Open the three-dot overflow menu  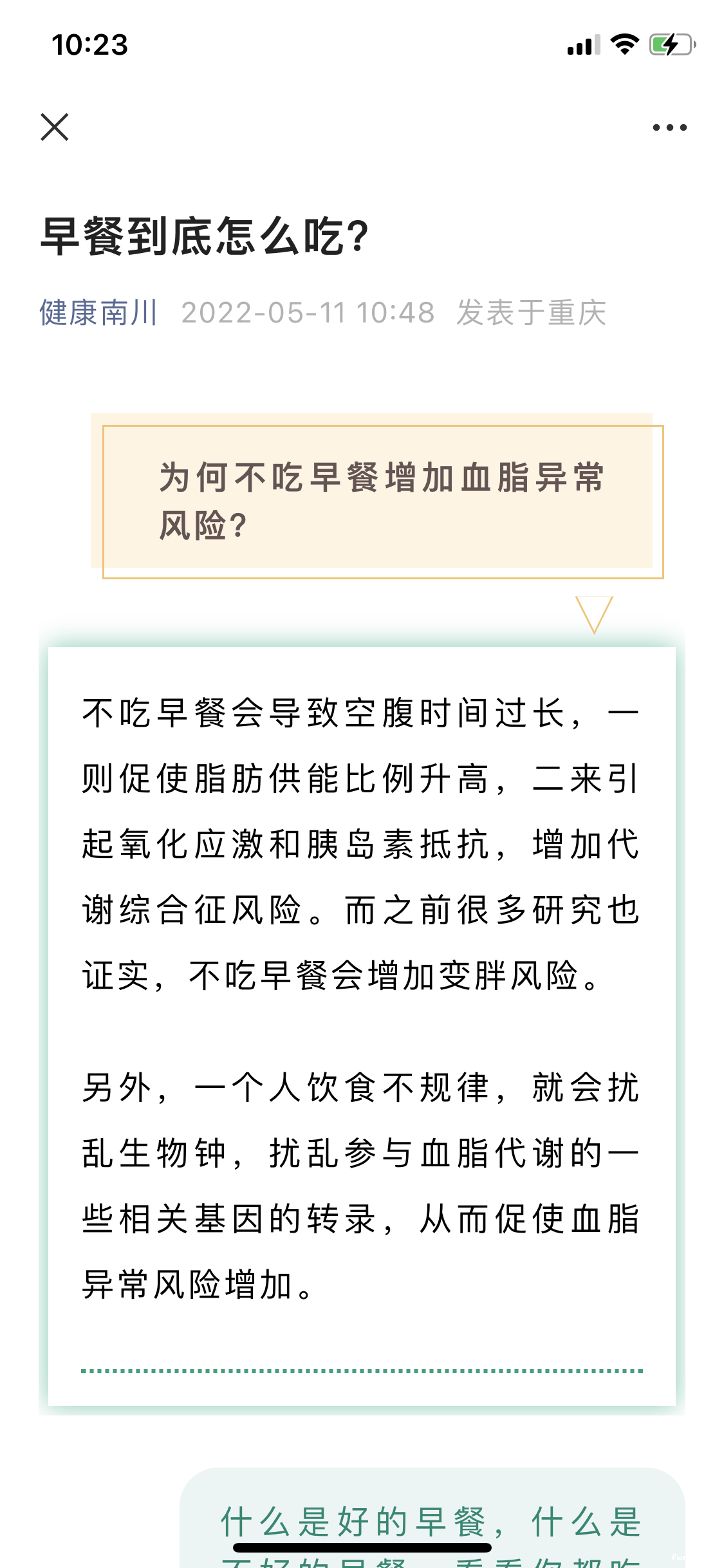(x=669, y=127)
